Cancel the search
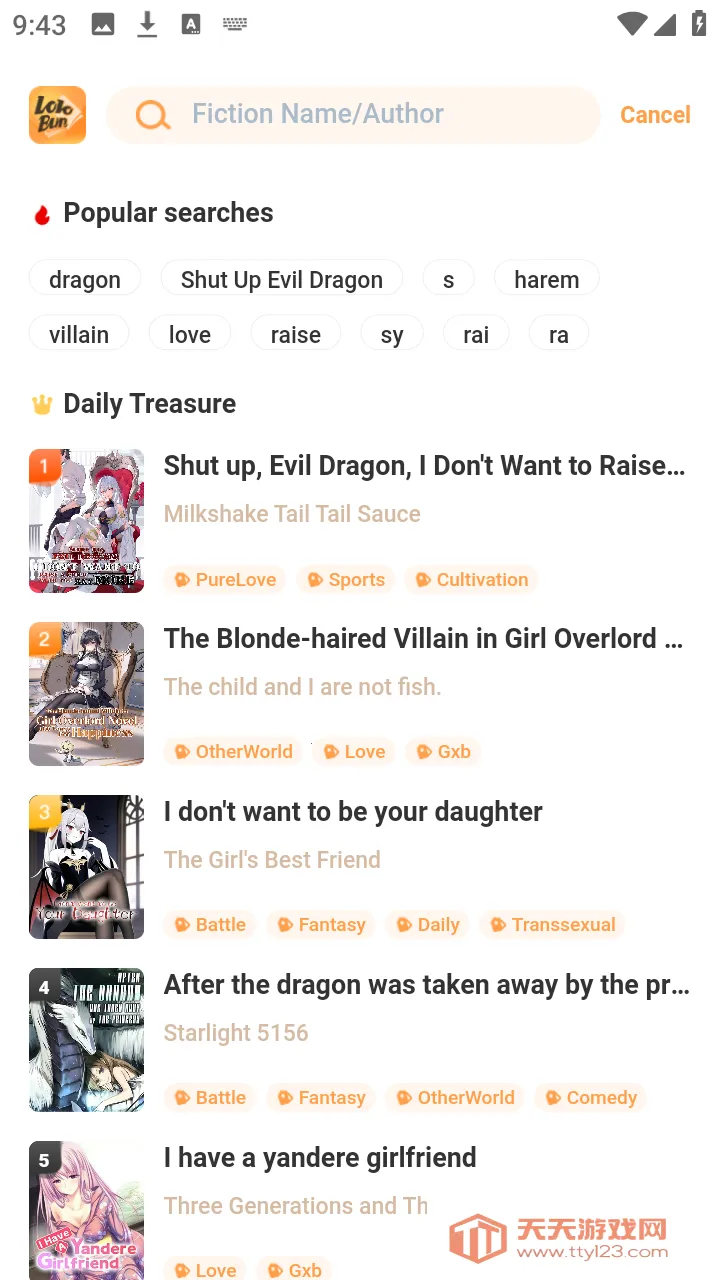Image resolution: width=720 pixels, height=1280 pixels. (x=655, y=115)
